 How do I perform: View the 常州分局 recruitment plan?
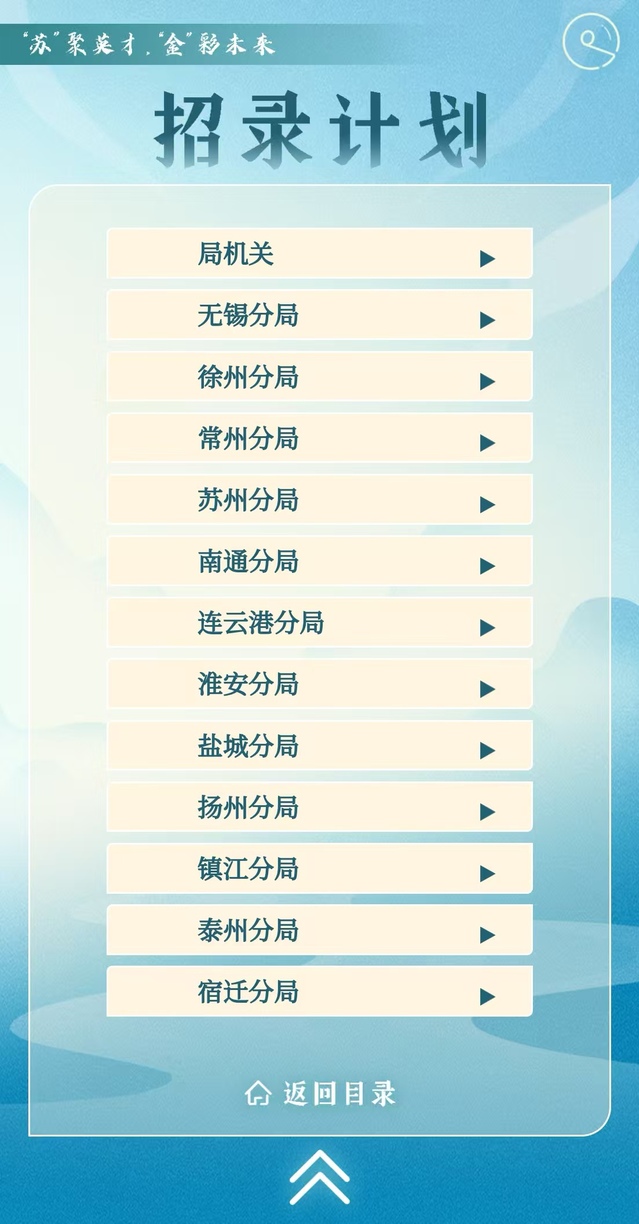pyautogui.click(x=319, y=439)
